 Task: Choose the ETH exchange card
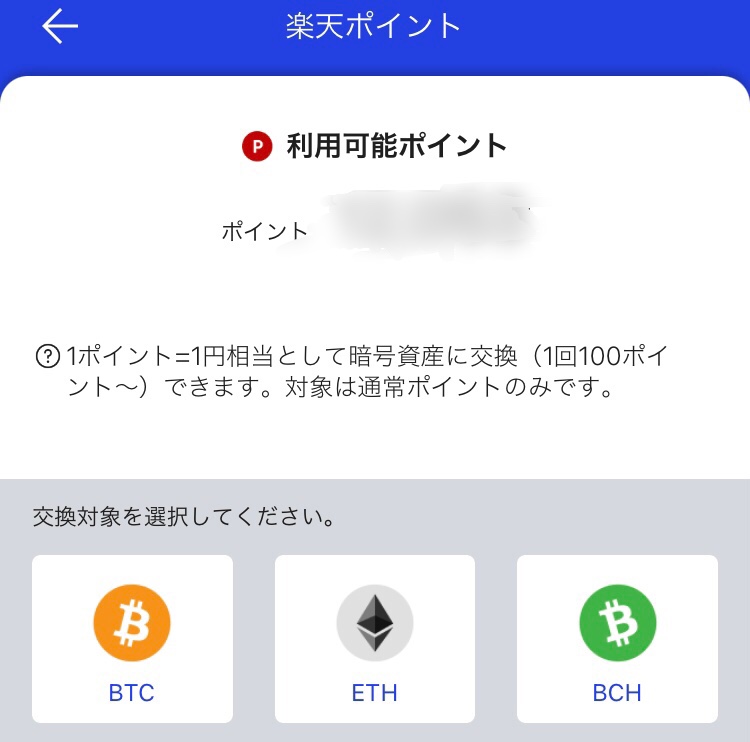[x=375, y=638]
